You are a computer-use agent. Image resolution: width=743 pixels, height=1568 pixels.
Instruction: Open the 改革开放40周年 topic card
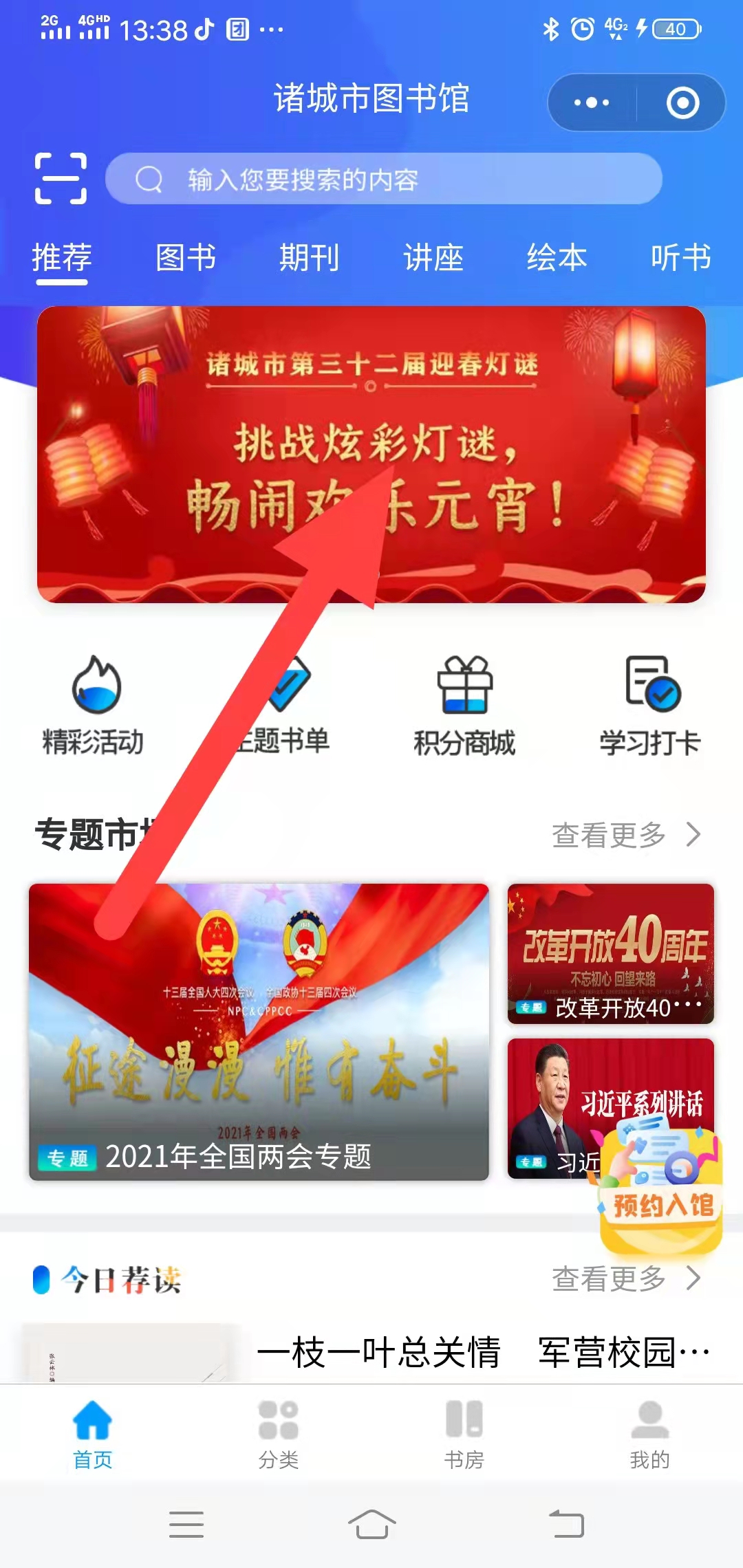pos(610,953)
